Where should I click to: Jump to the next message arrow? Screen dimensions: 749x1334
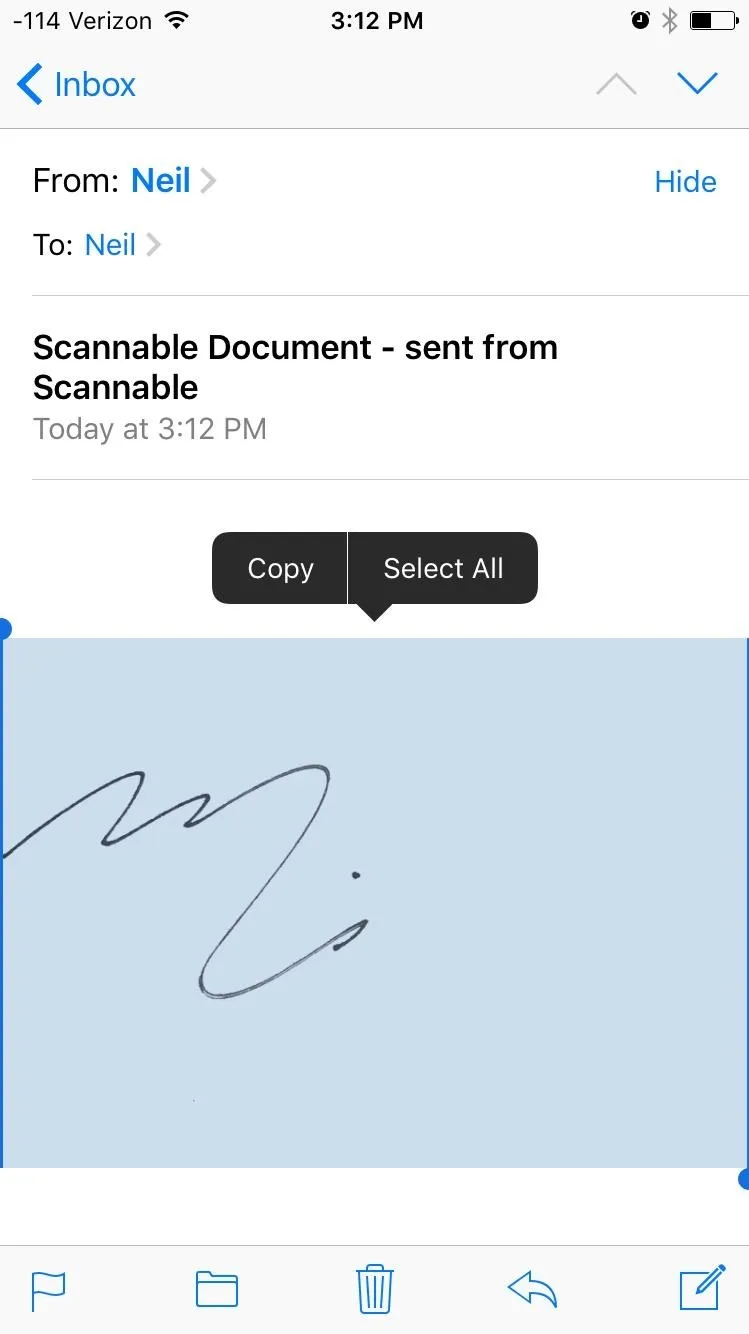tap(697, 84)
